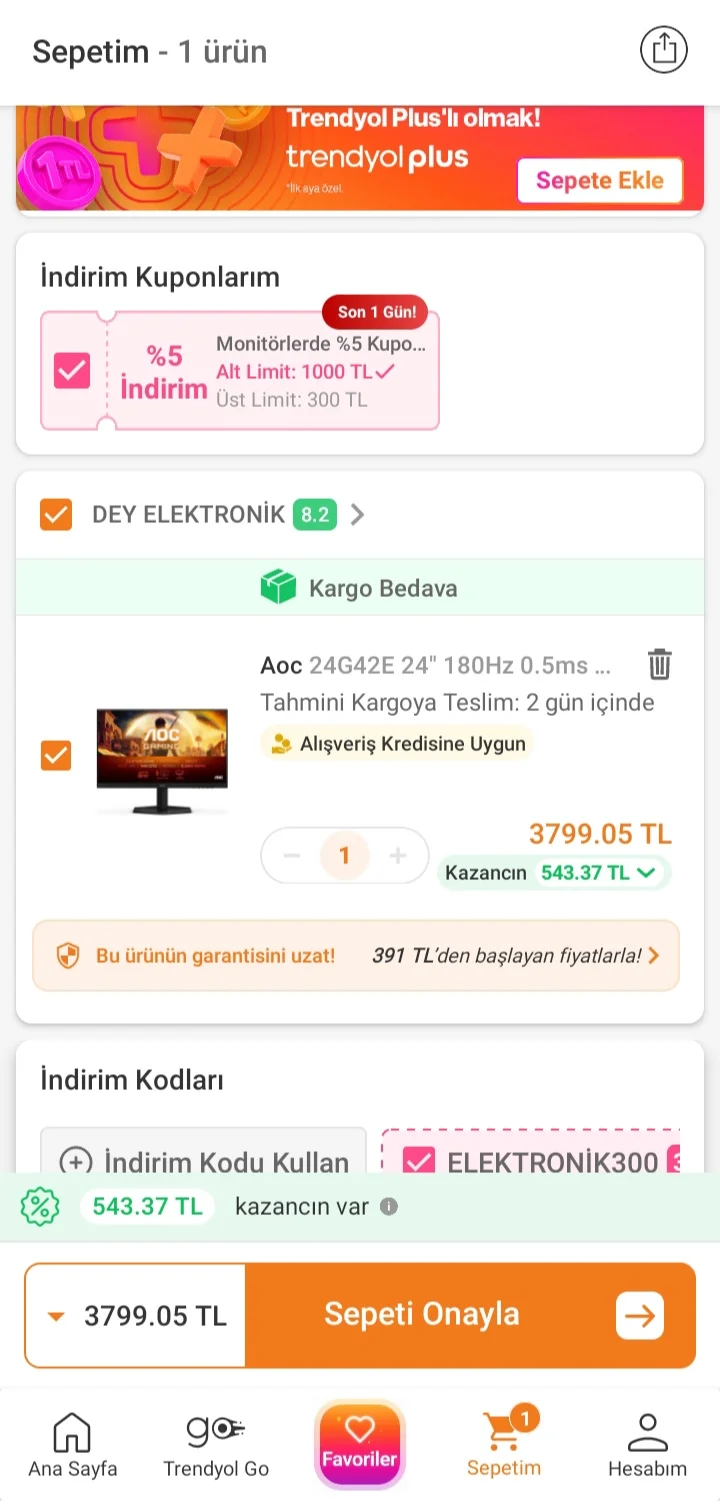Delete the Aoc monitor with trash icon
Image resolution: width=720 pixels, height=1510 pixels.
(x=659, y=665)
